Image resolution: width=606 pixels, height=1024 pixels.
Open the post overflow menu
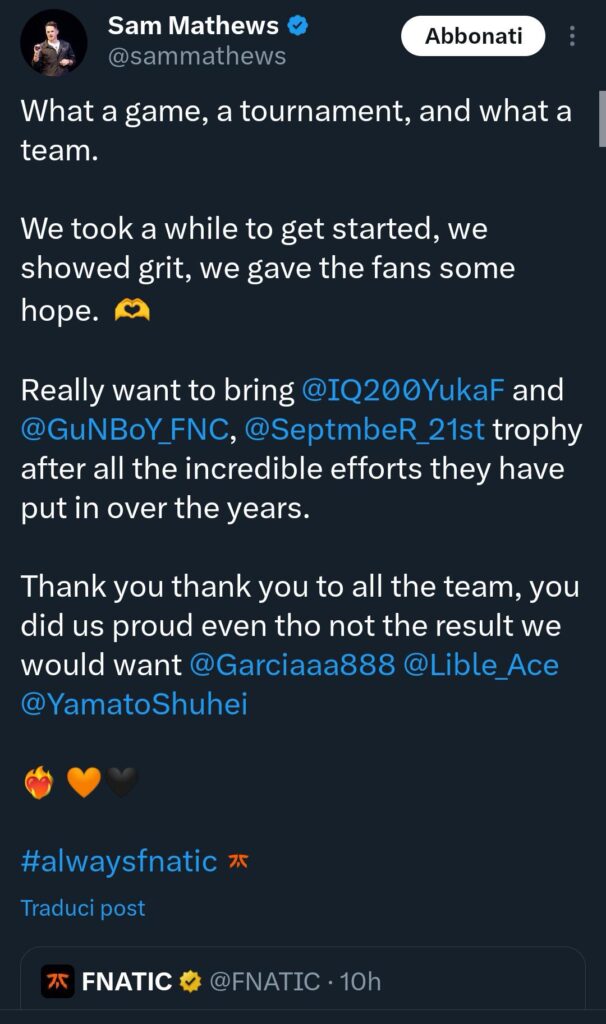point(572,38)
